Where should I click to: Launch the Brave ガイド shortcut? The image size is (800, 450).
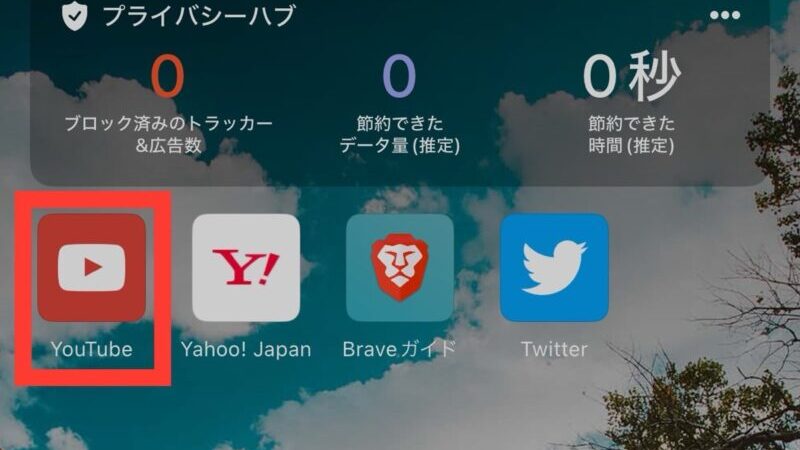[x=400, y=268]
